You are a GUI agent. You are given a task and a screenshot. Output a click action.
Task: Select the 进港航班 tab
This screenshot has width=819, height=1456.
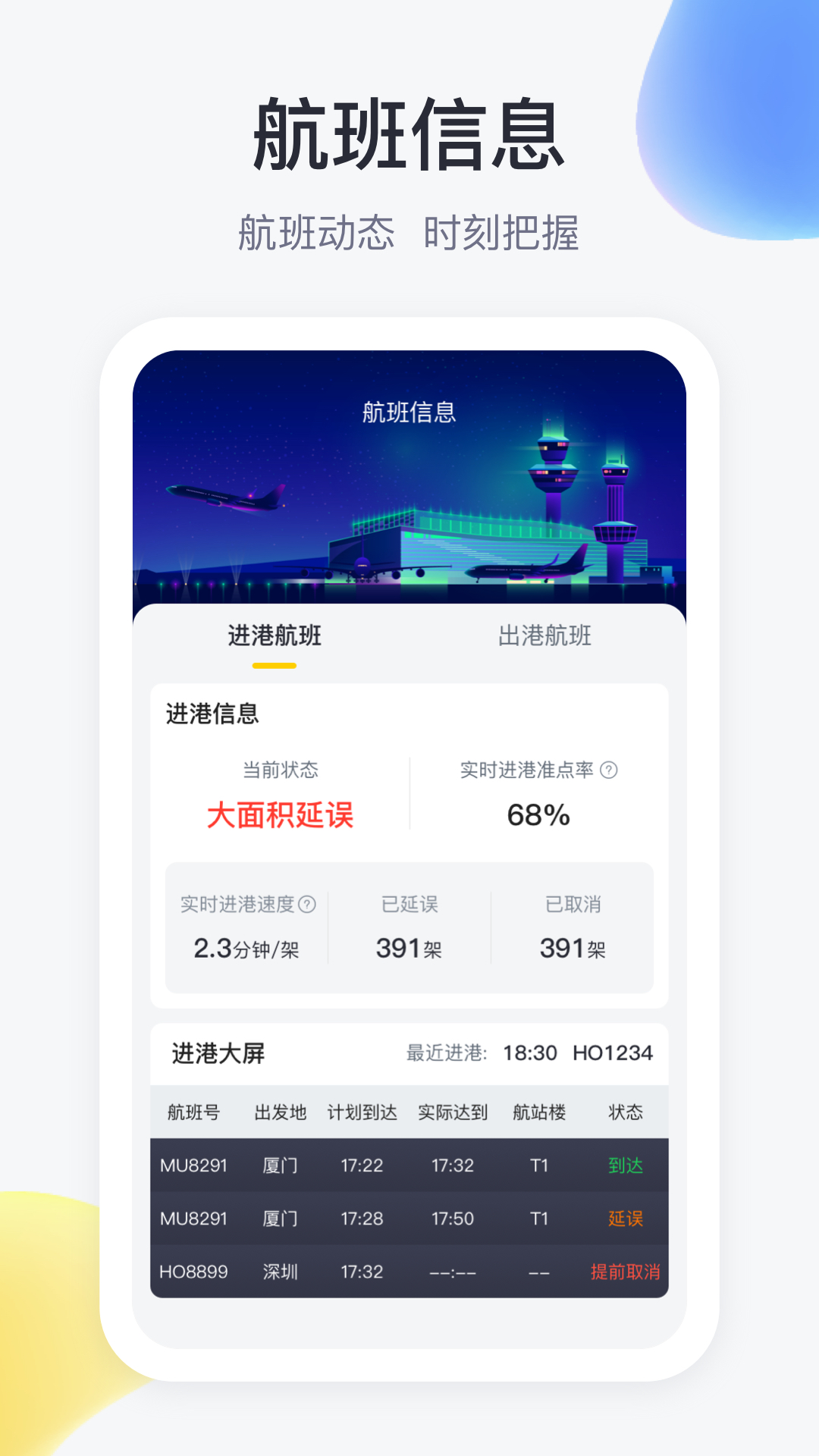274,637
